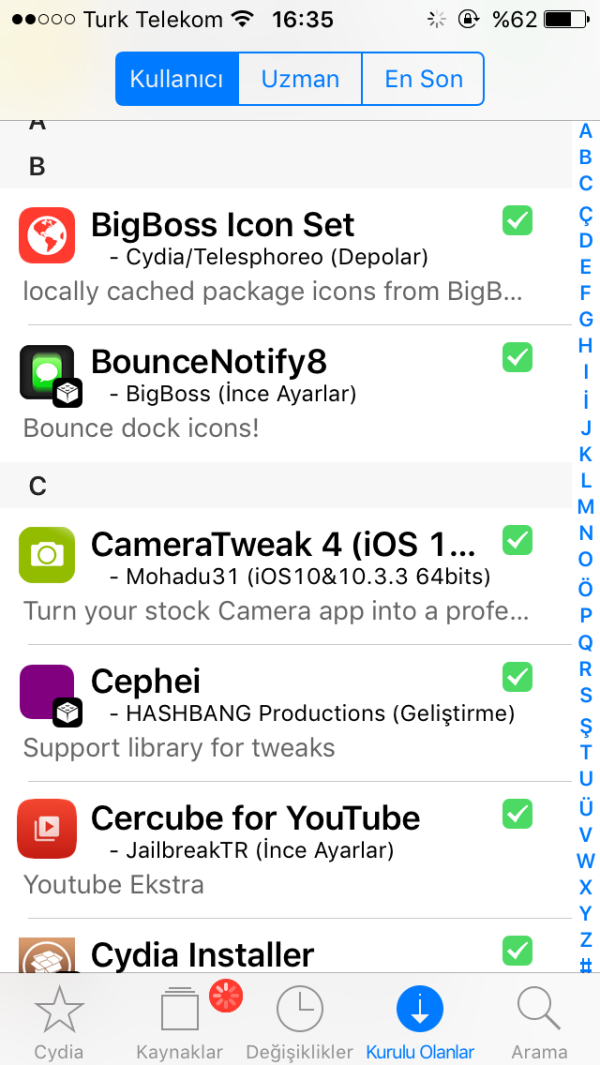Viewport: 600px width, 1065px height.
Task: Open the BigBoss Icon Set package
Action: 270,257
